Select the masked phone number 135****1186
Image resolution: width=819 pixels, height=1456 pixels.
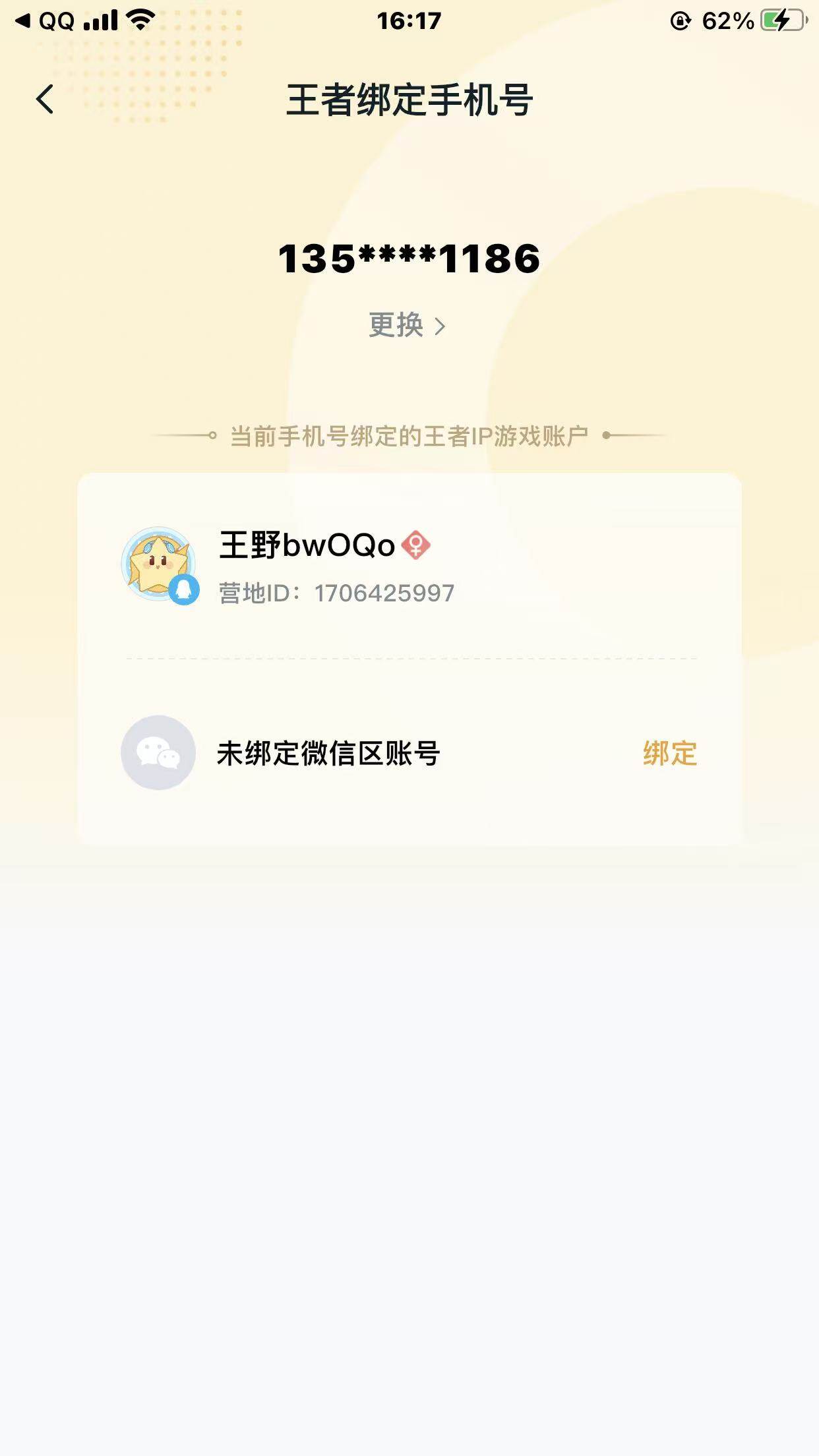point(408,258)
